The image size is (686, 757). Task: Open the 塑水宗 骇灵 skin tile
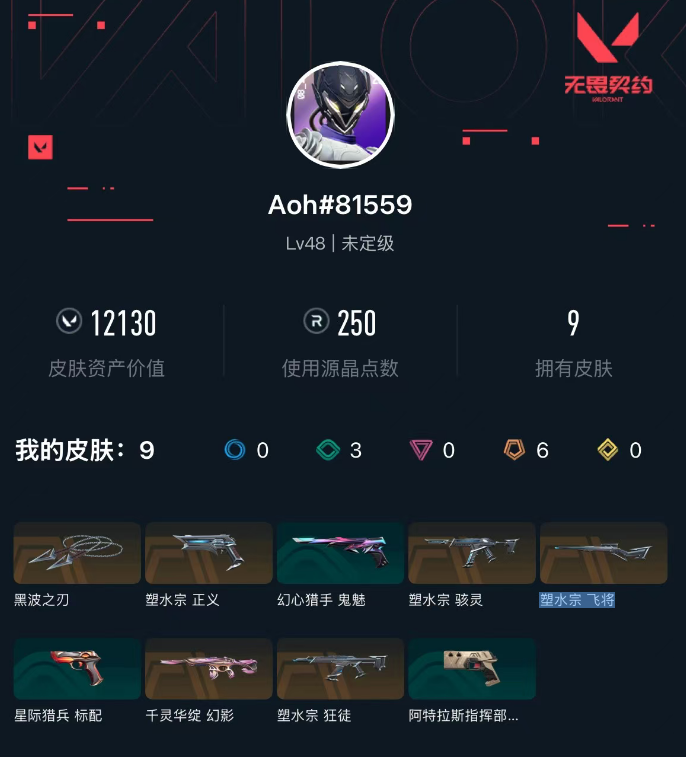pyautogui.click(x=472, y=553)
